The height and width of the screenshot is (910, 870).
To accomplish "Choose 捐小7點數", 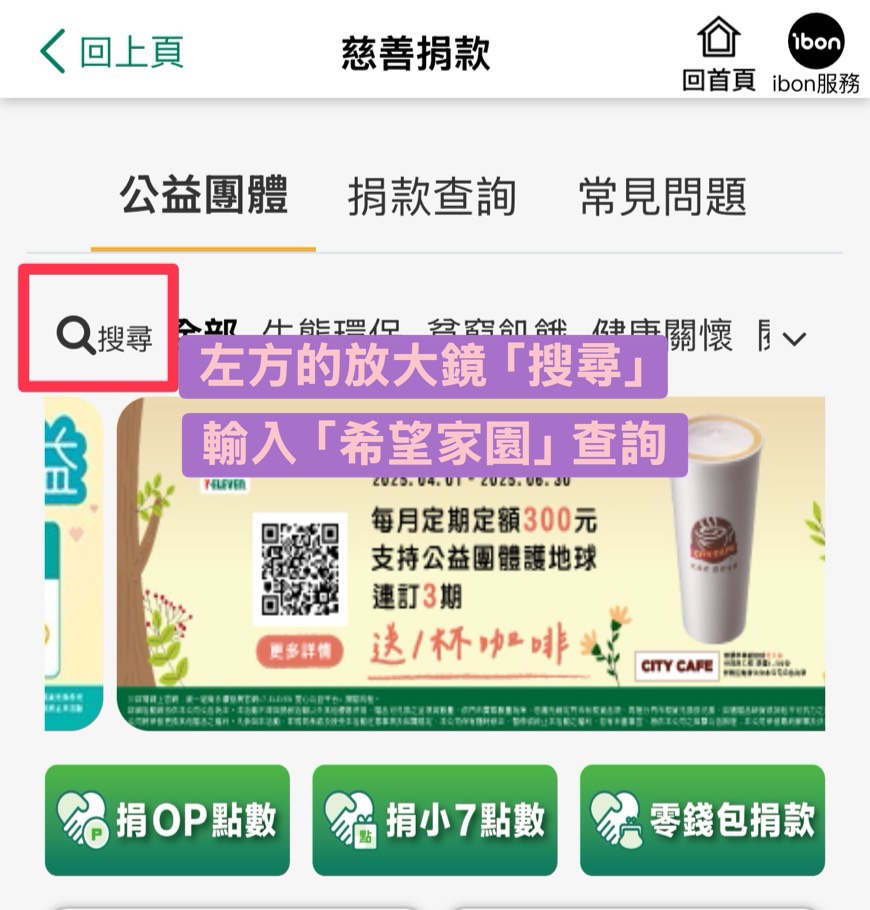I will [x=435, y=820].
